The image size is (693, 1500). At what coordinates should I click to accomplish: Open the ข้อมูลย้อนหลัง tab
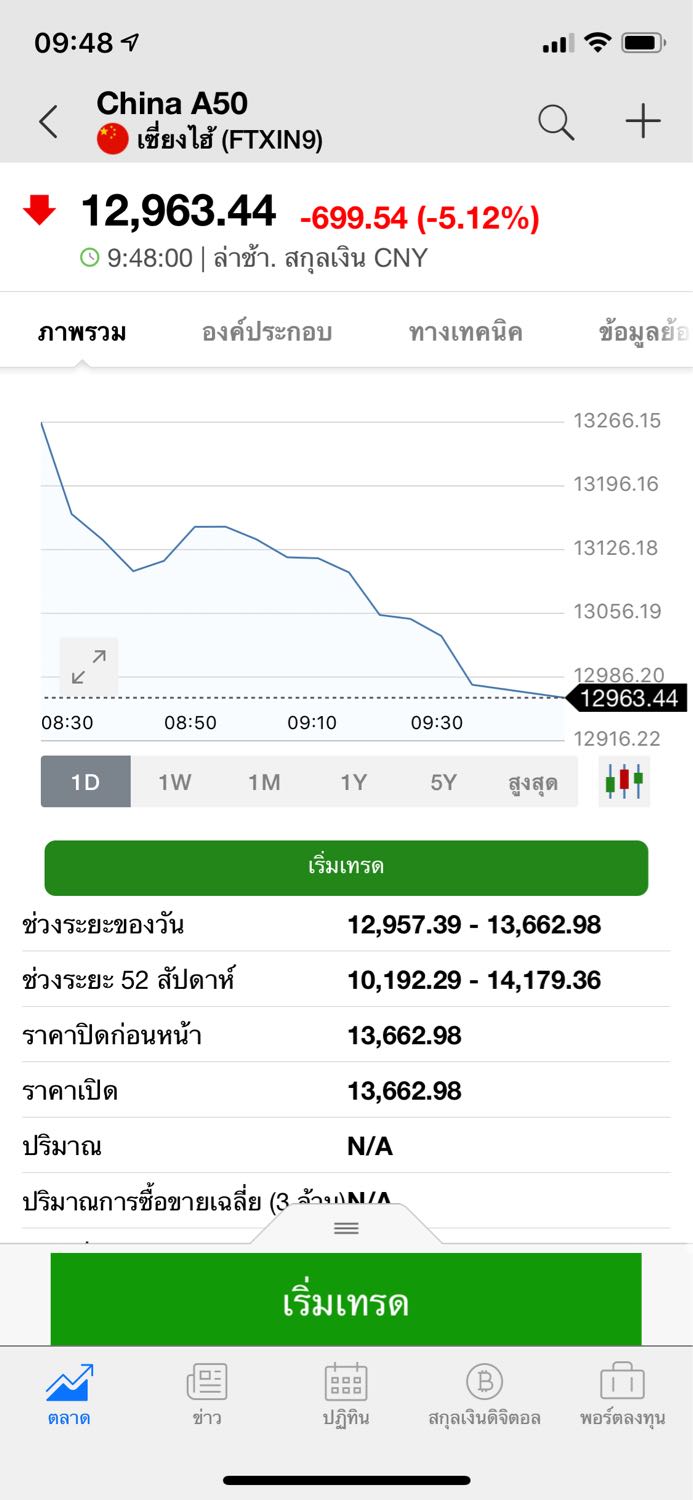point(644,333)
